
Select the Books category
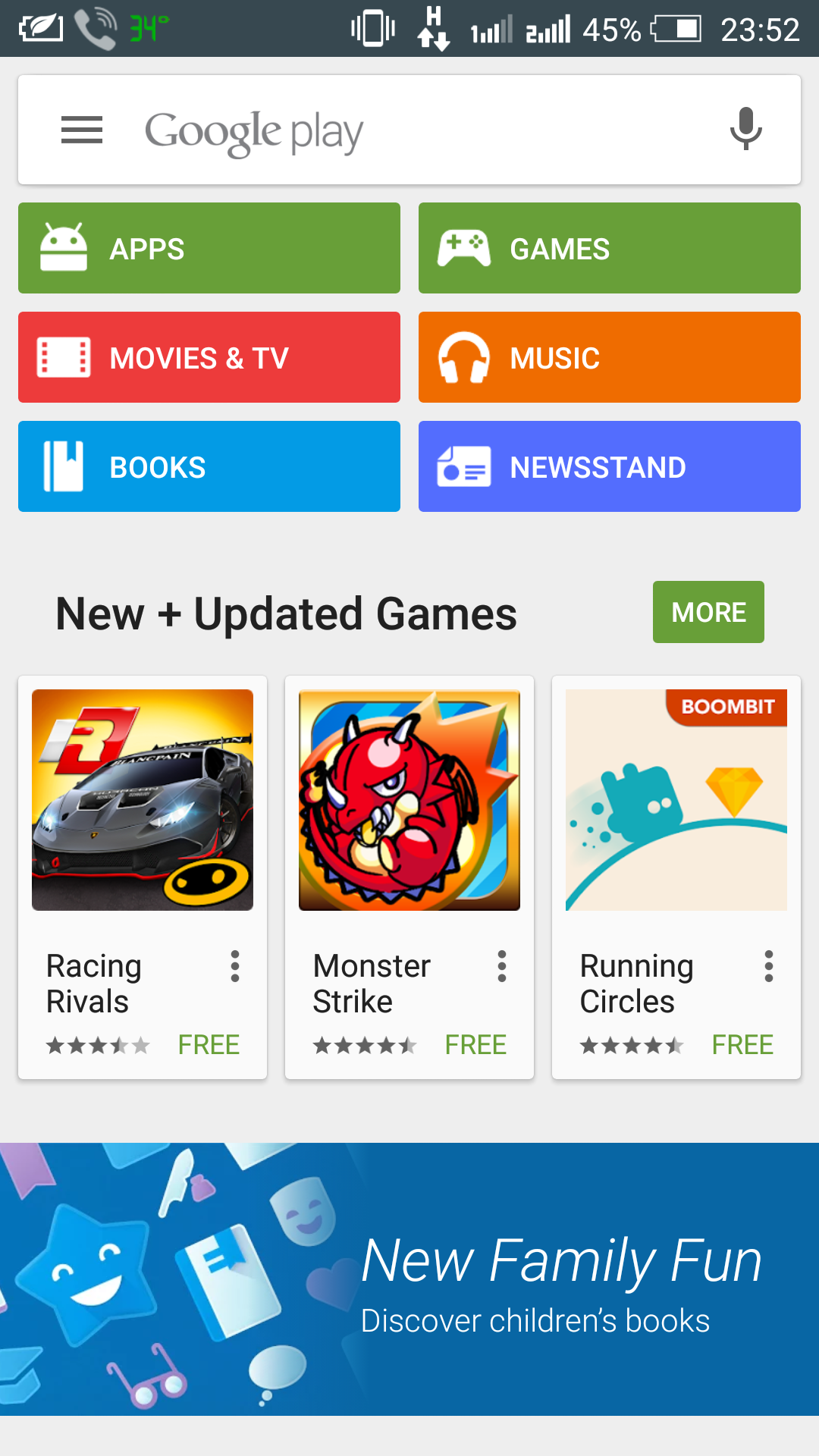pos(209,466)
